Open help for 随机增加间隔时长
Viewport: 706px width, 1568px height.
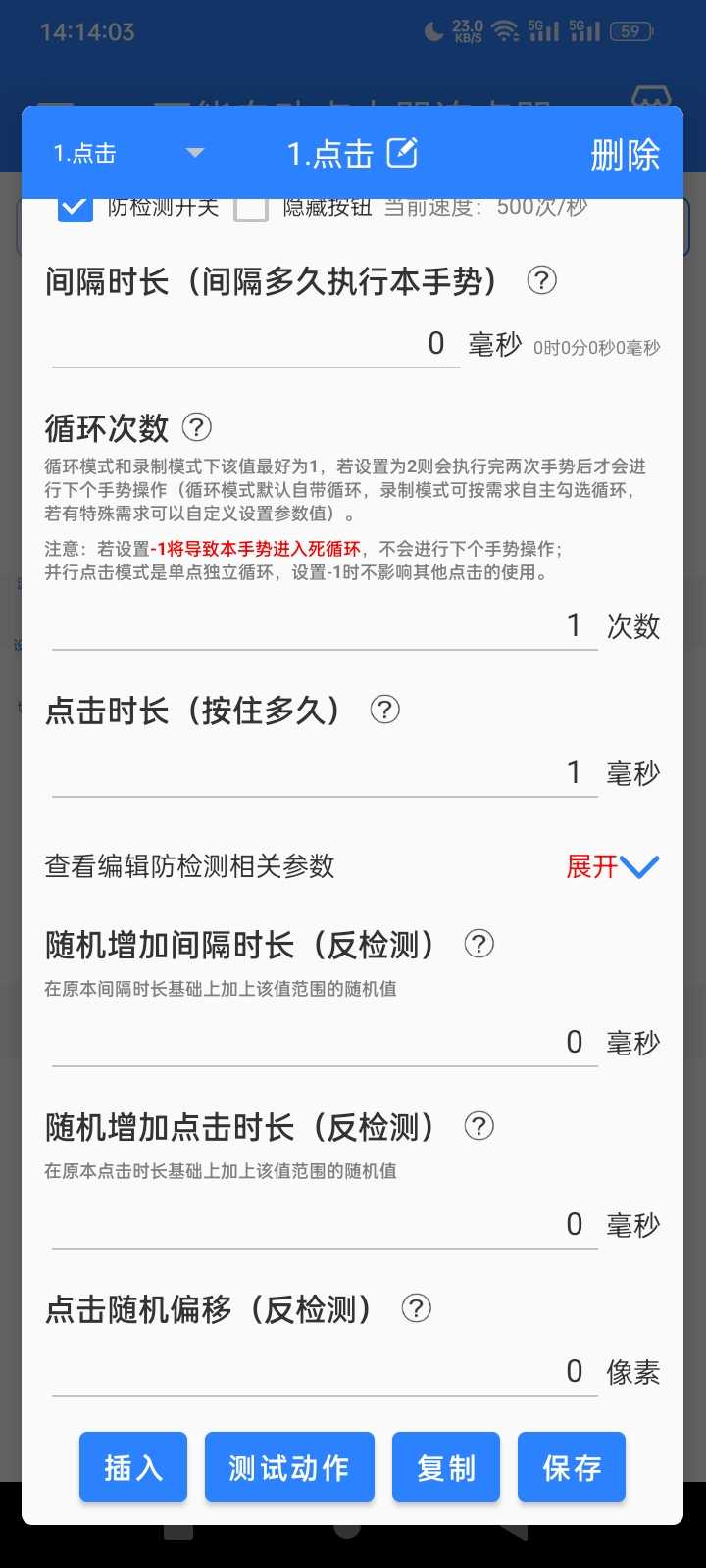pos(479,944)
